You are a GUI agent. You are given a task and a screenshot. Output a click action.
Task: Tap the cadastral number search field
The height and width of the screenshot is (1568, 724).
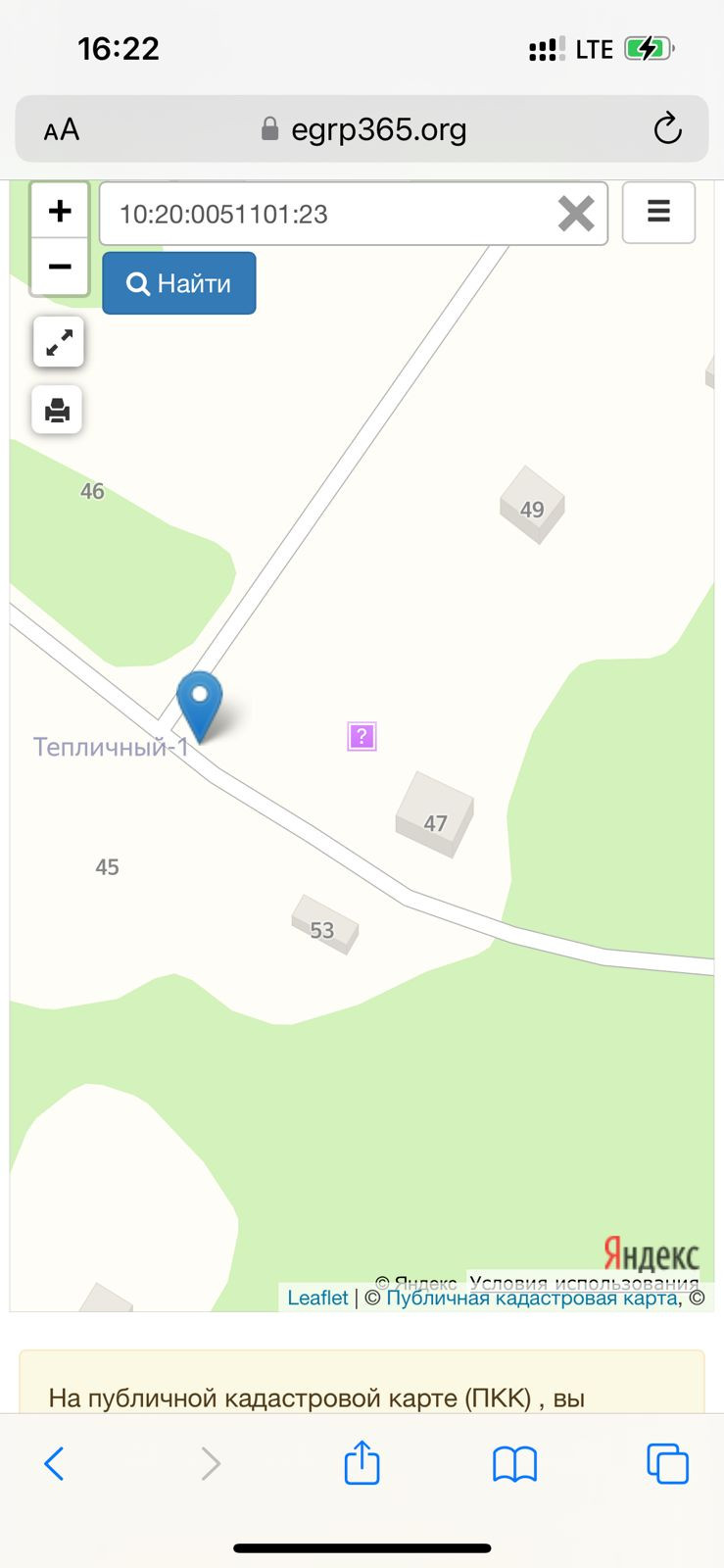click(328, 214)
